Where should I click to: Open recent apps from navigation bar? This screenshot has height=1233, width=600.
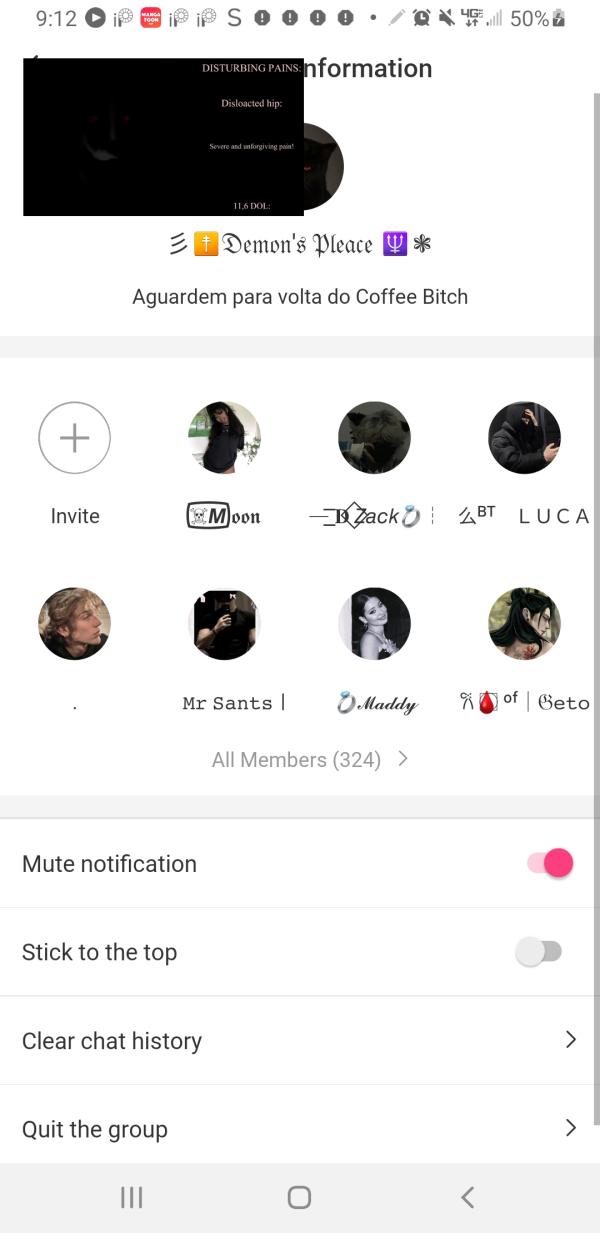coord(131,1197)
